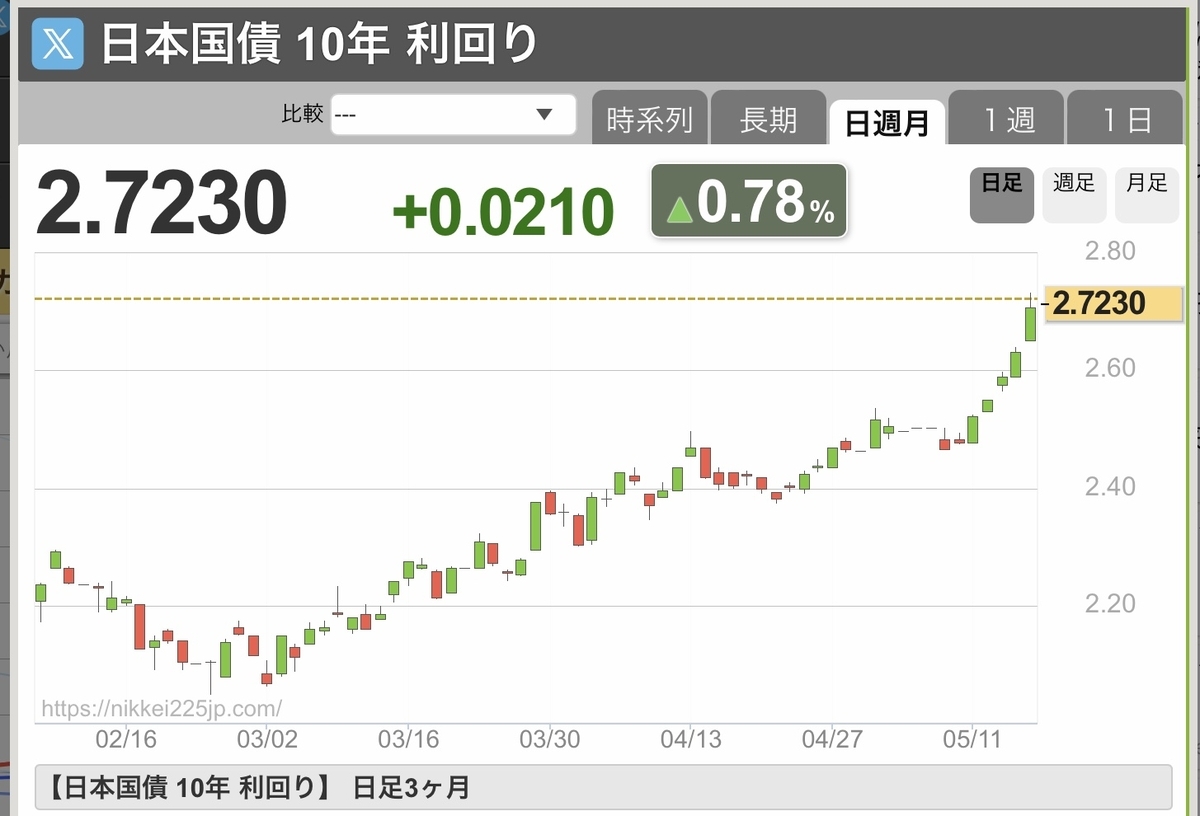Switch to the 1週 tab
This screenshot has width=1200, height=816.
[x=1005, y=119]
